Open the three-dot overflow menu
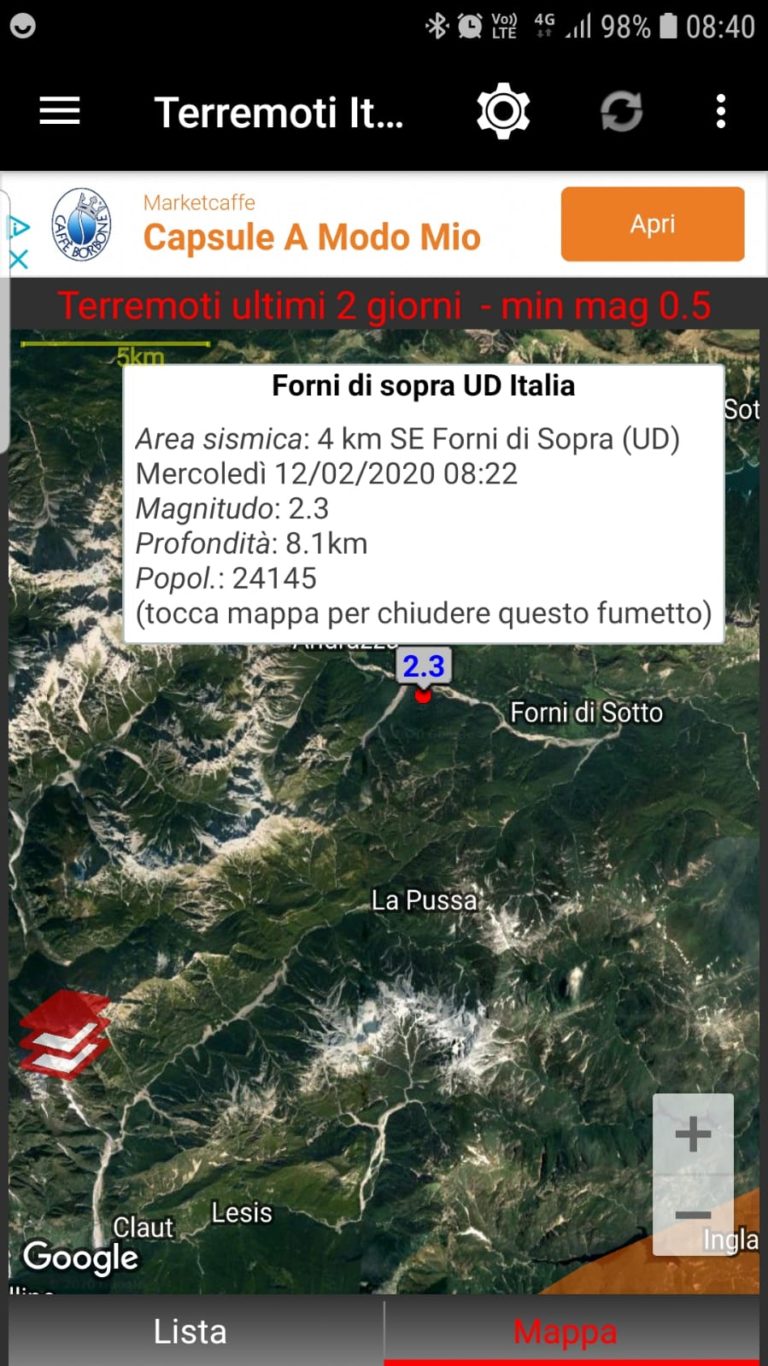Image resolution: width=768 pixels, height=1366 pixels. point(721,111)
